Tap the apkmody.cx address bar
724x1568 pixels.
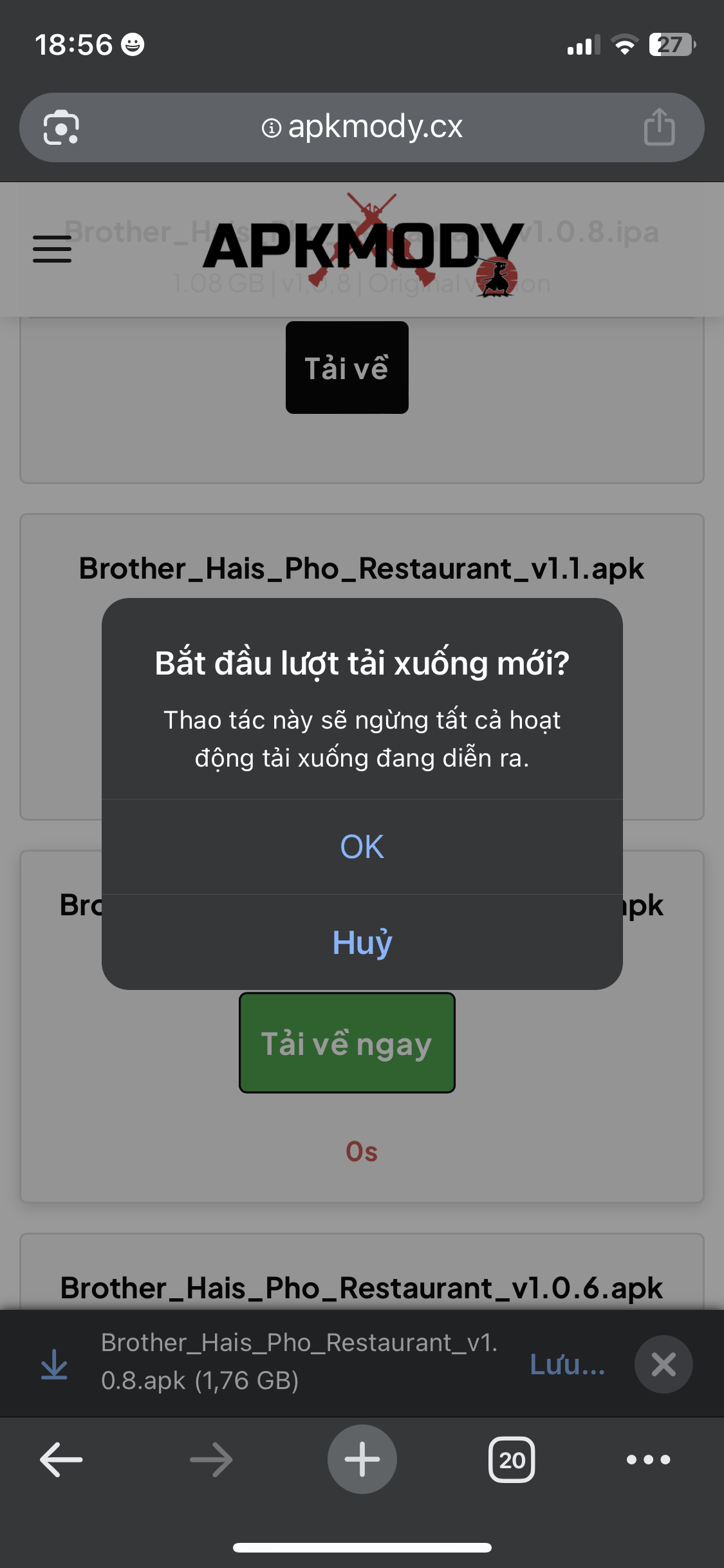point(362,127)
